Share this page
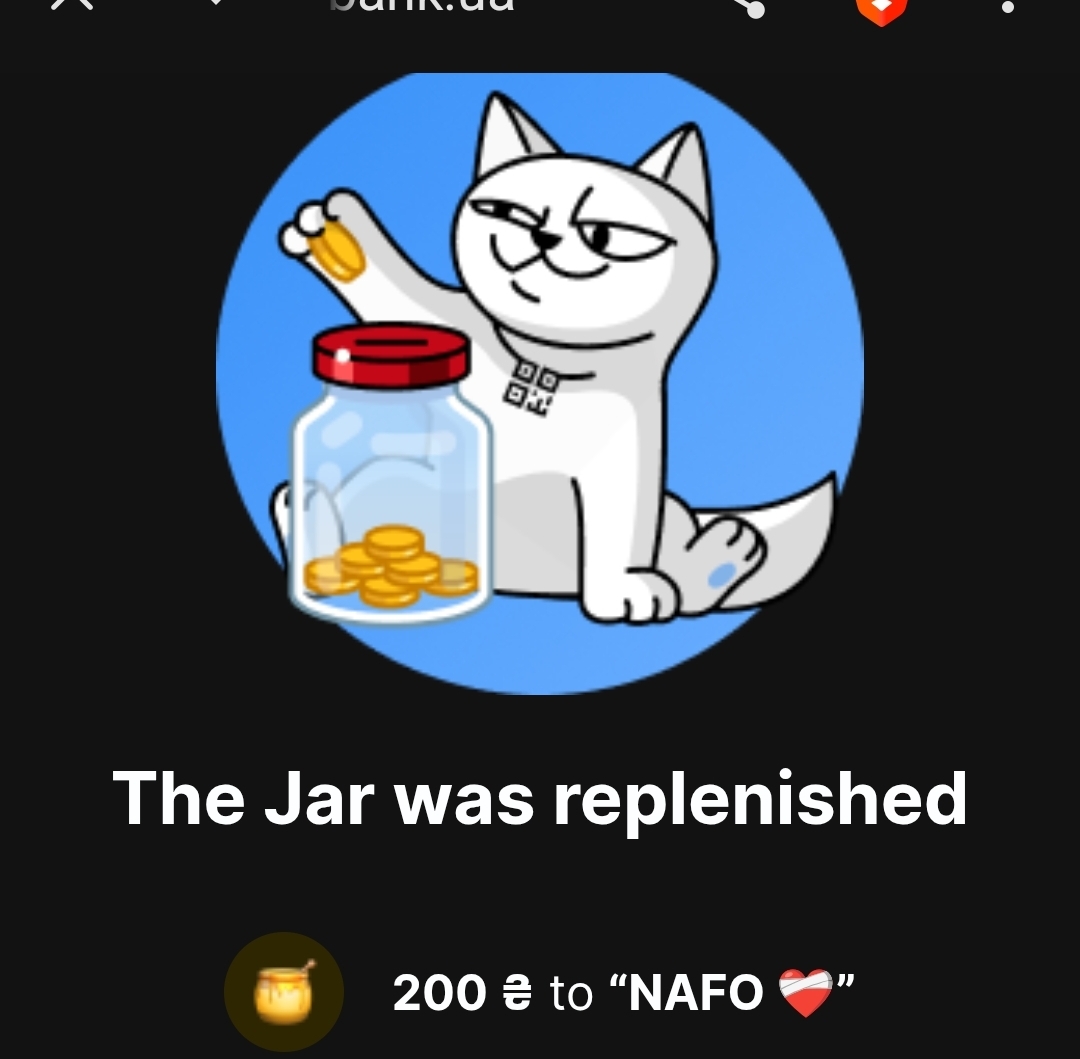The image size is (1080, 1059). [751, 6]
